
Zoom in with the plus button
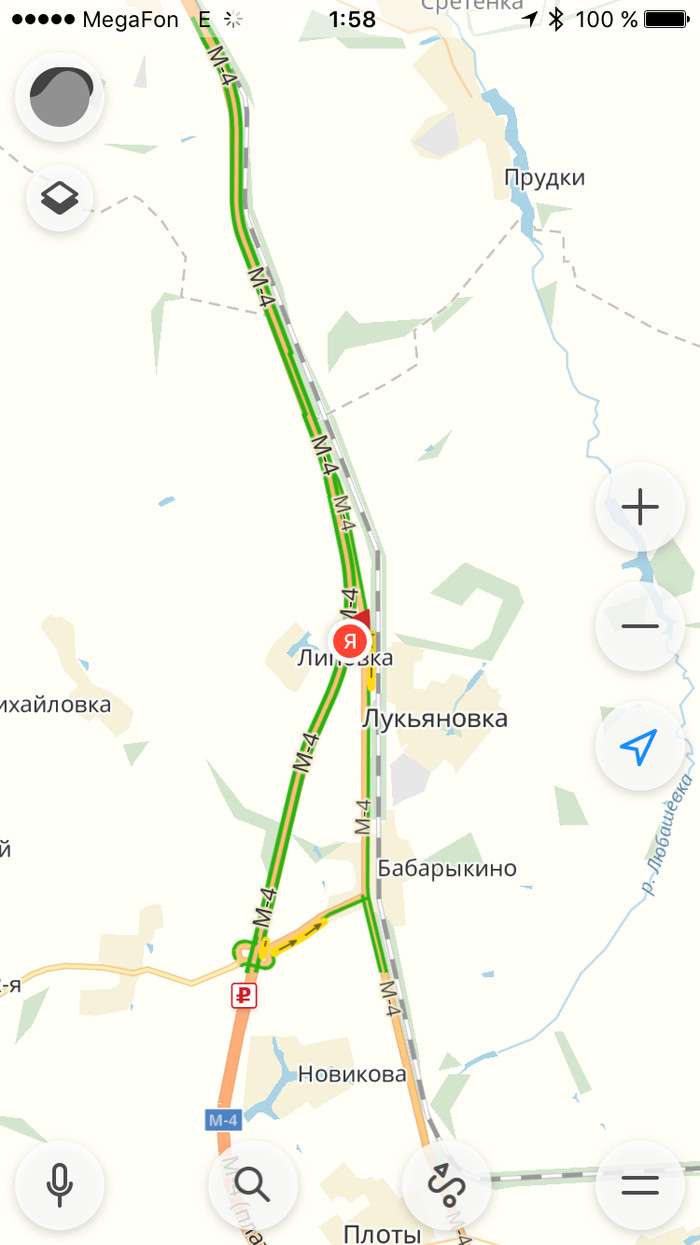[640, 508]
